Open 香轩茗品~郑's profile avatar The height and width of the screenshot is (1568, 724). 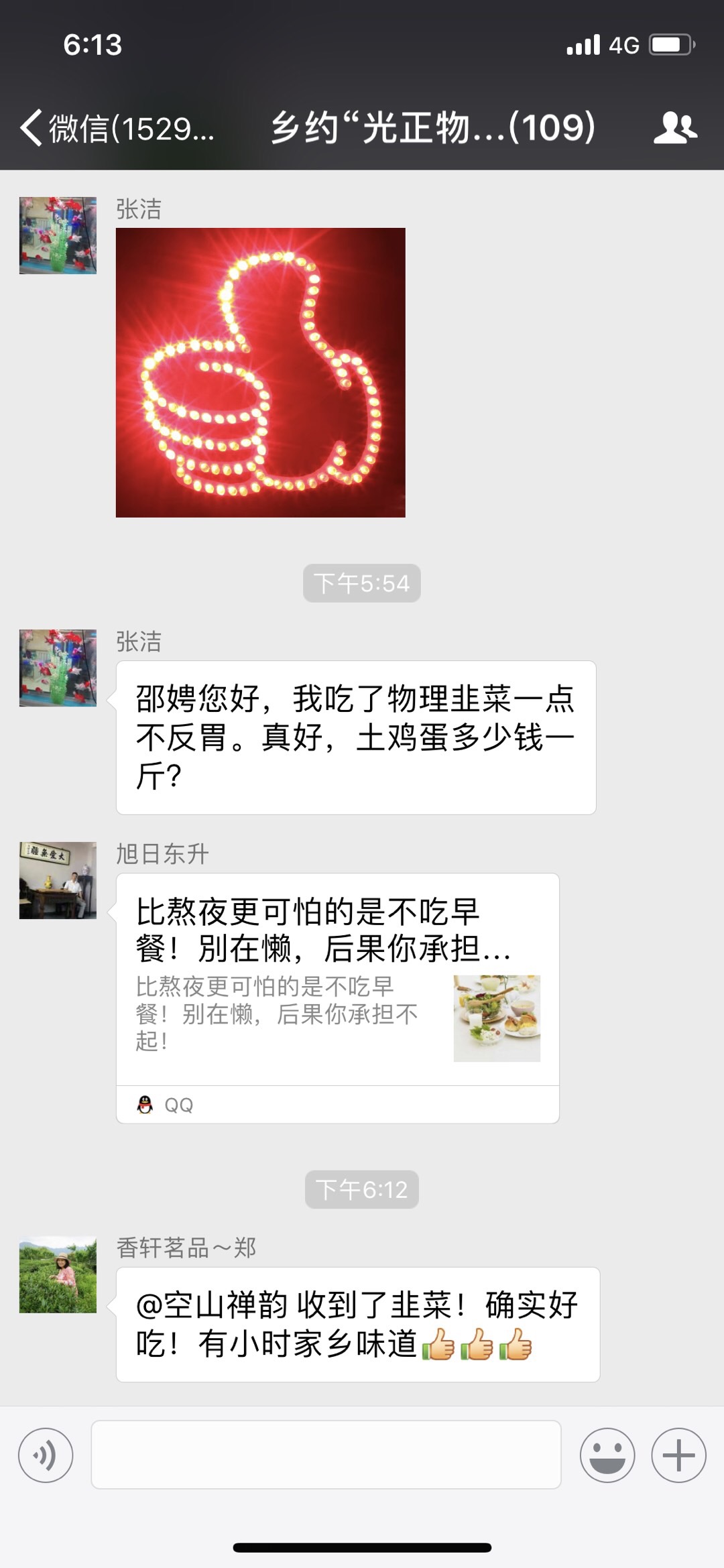(58, 1274)
